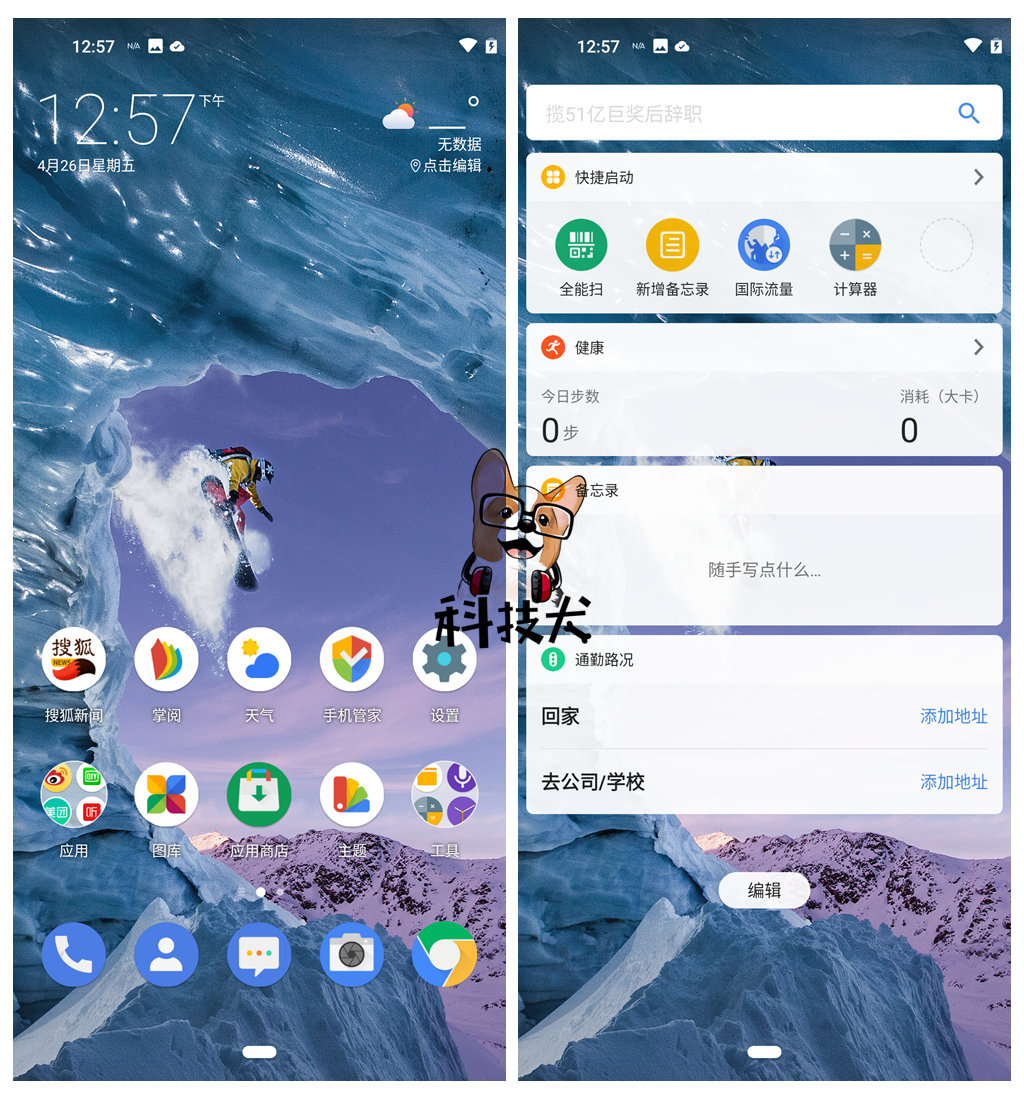Launch 应用商店 app store
Viewport: 1024px width, 1100px height.
tap(259, 795)
